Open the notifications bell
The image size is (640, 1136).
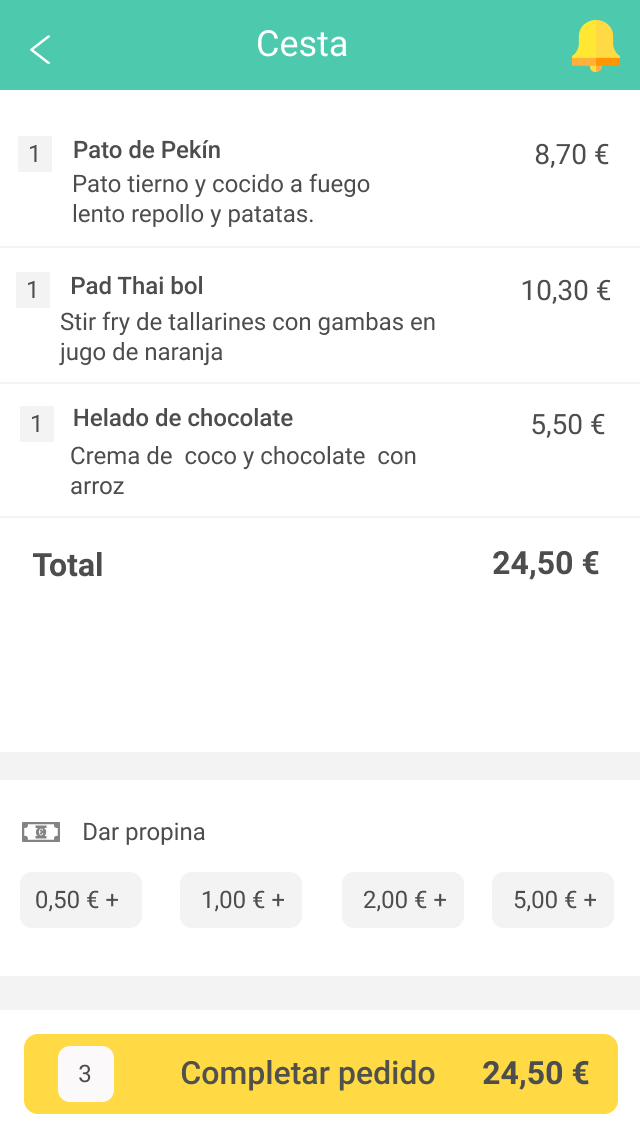pos(595,46)
